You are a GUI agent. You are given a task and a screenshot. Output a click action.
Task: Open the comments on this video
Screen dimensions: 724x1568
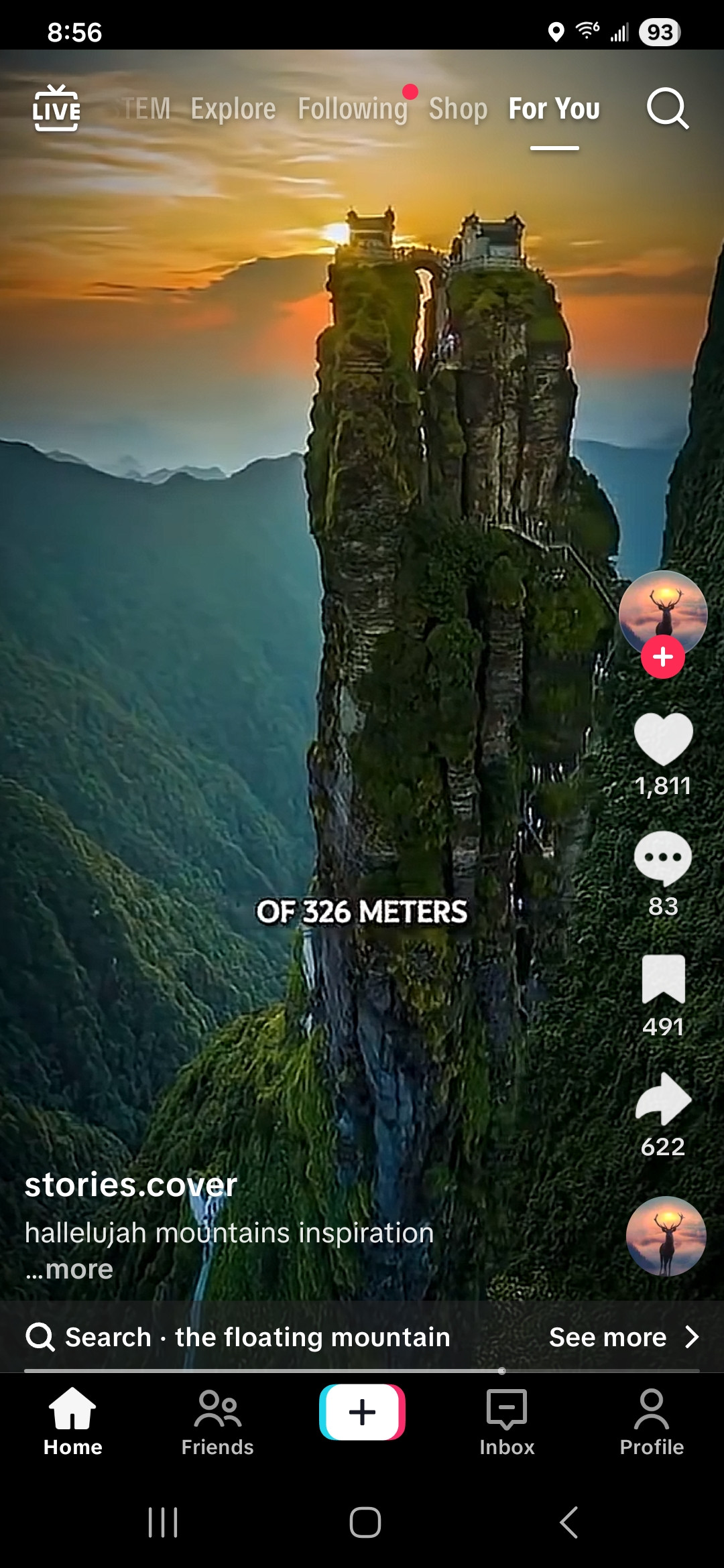tap(663, 858)
